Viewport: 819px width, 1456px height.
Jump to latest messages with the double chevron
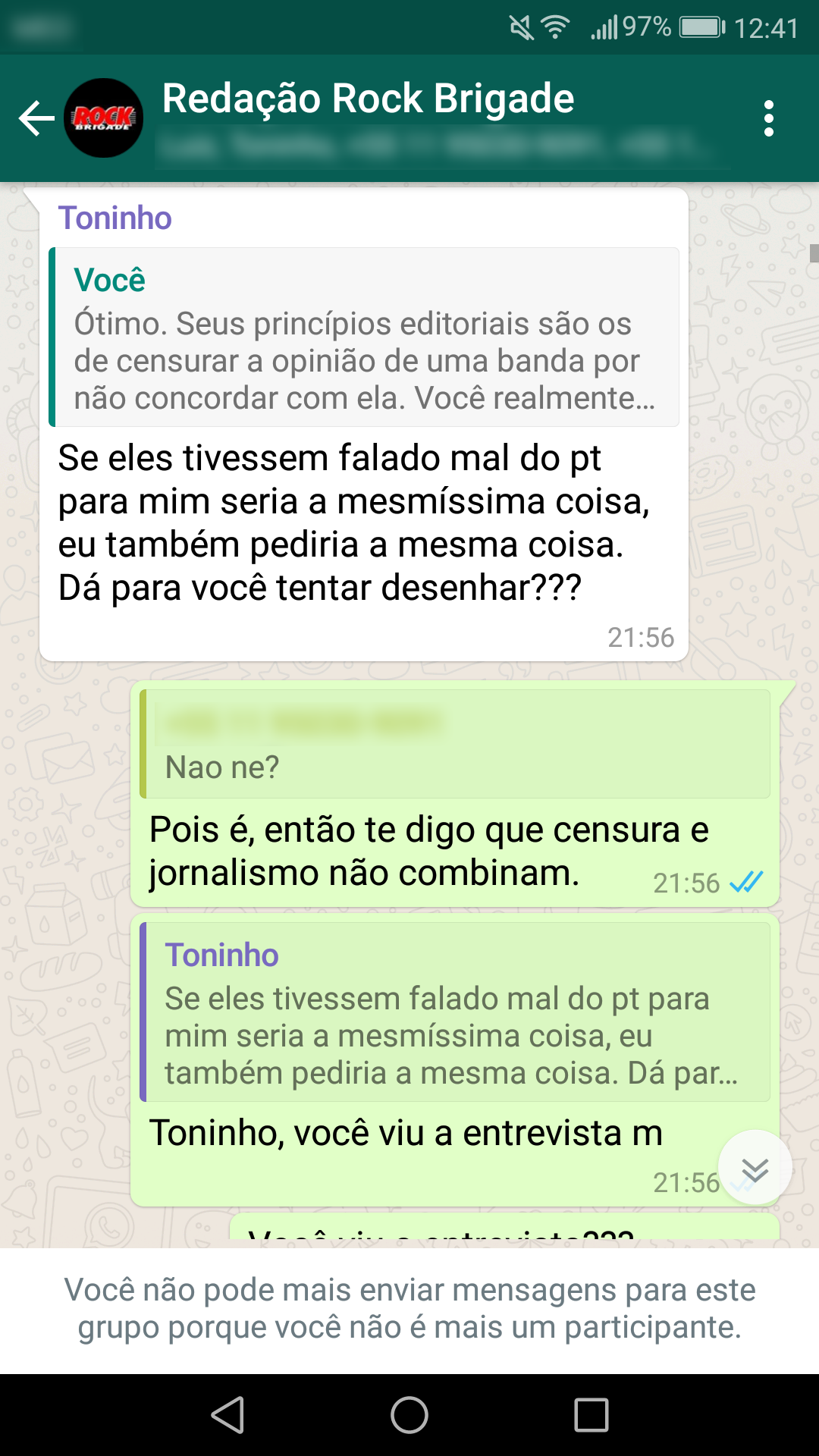point(755,1168)
